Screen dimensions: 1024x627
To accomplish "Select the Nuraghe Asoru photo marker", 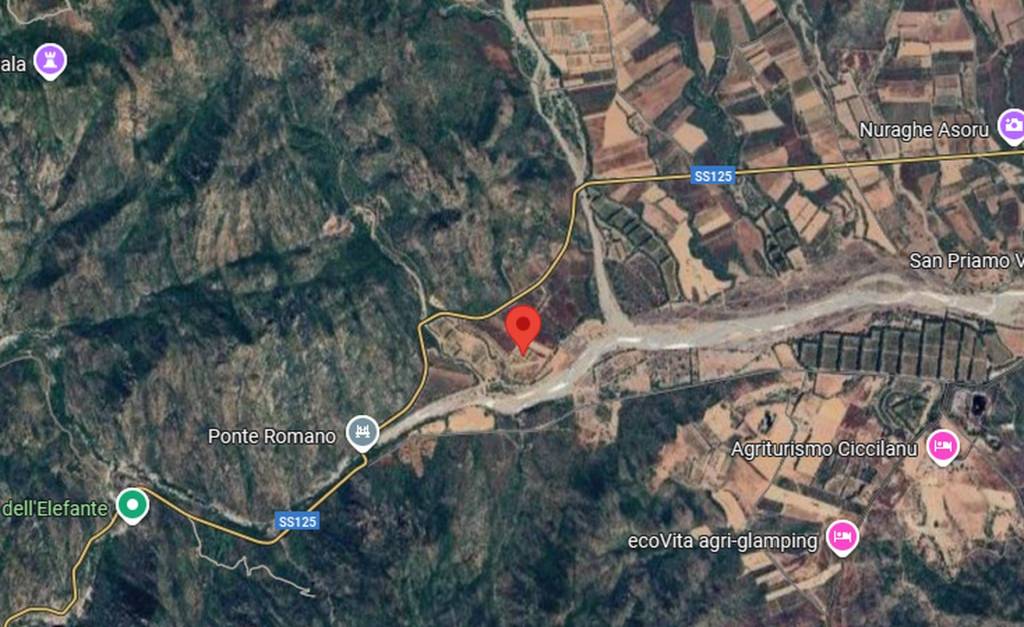I will [1011, 126].
